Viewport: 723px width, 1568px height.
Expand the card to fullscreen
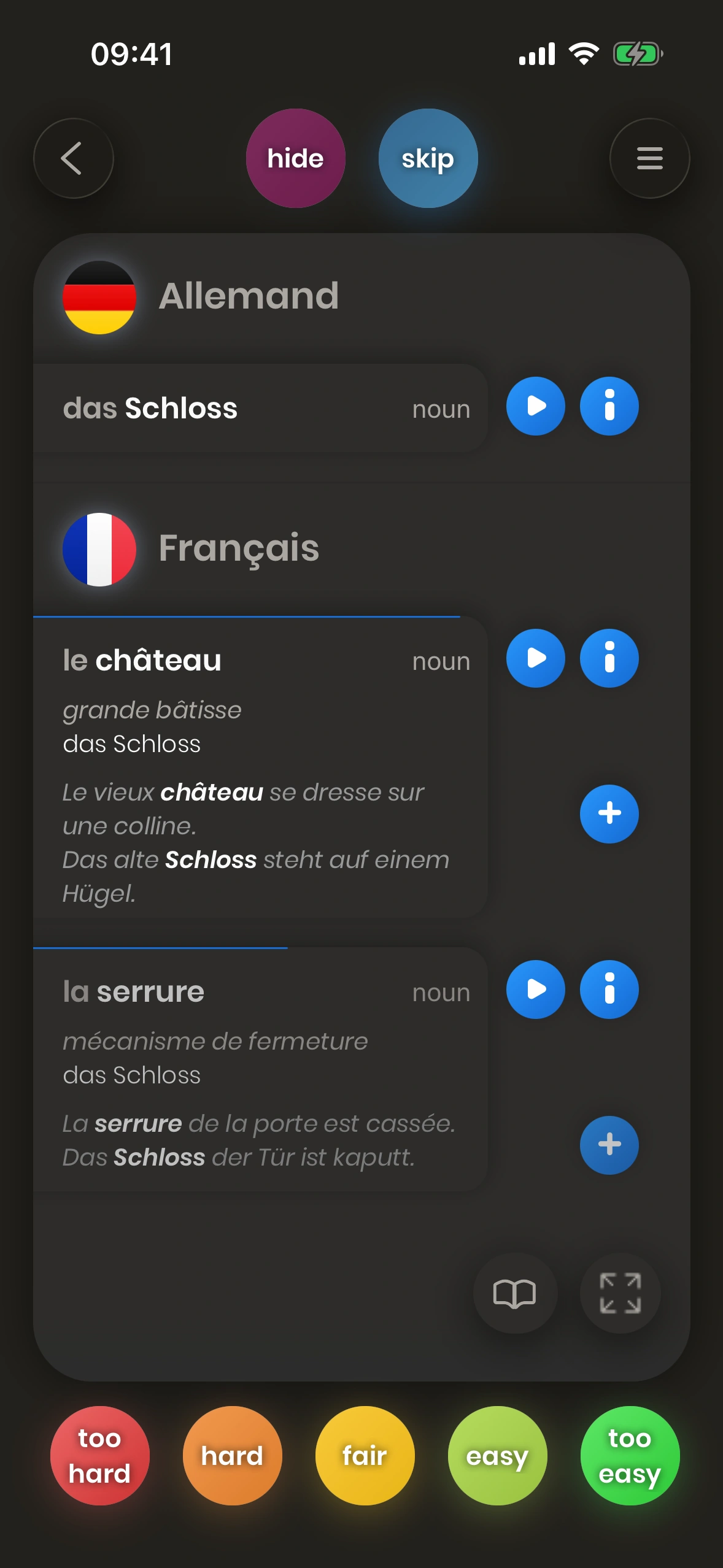click(x=620, y=1293)
